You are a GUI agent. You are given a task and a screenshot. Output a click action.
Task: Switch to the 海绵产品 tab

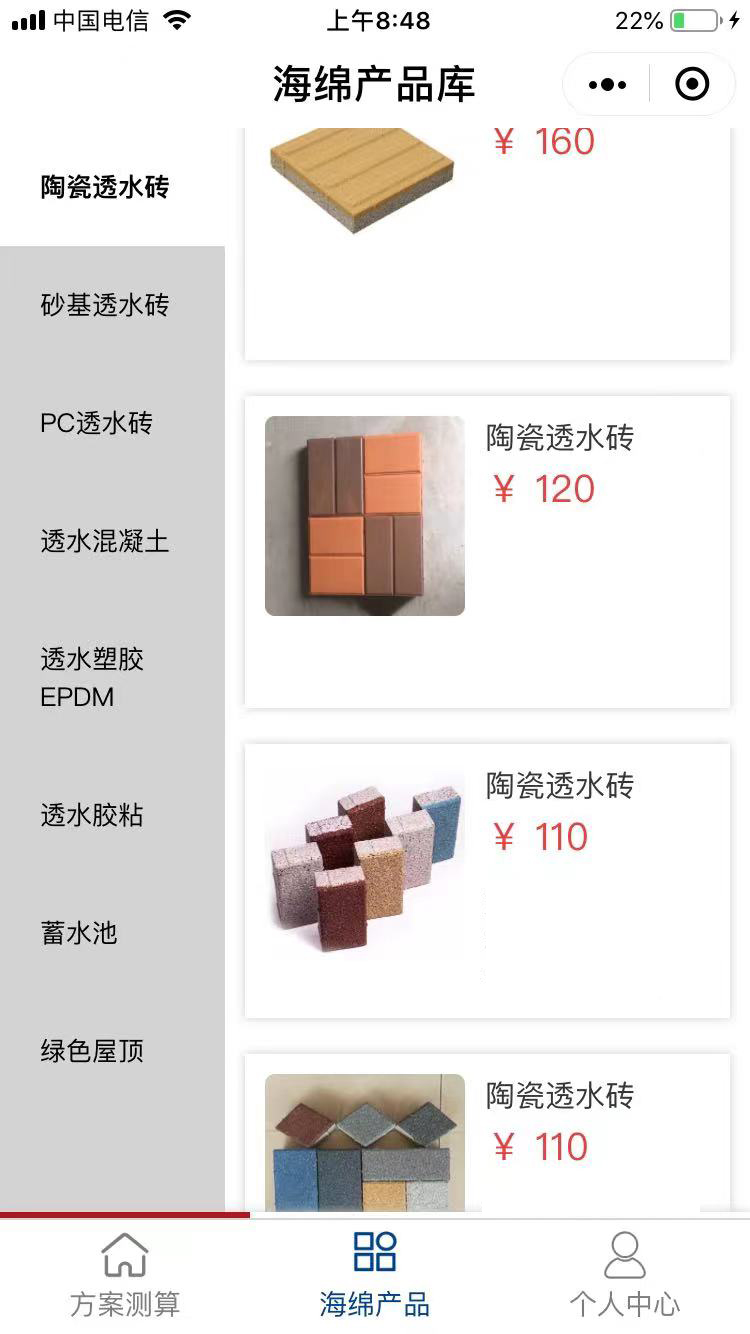(375, 1275)
